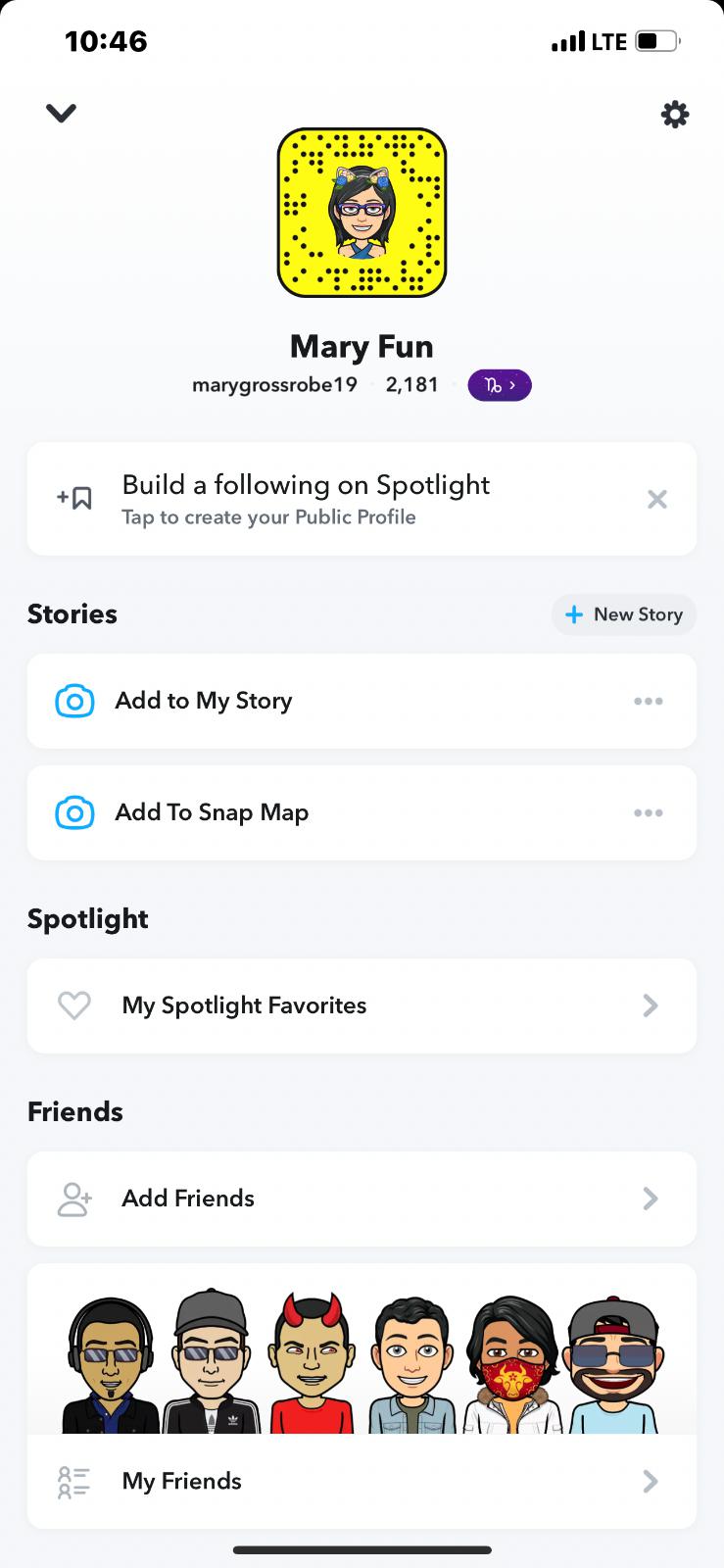This screenshot has height=1568, width=724.
Task: Create a New Story
Action: 624,614
